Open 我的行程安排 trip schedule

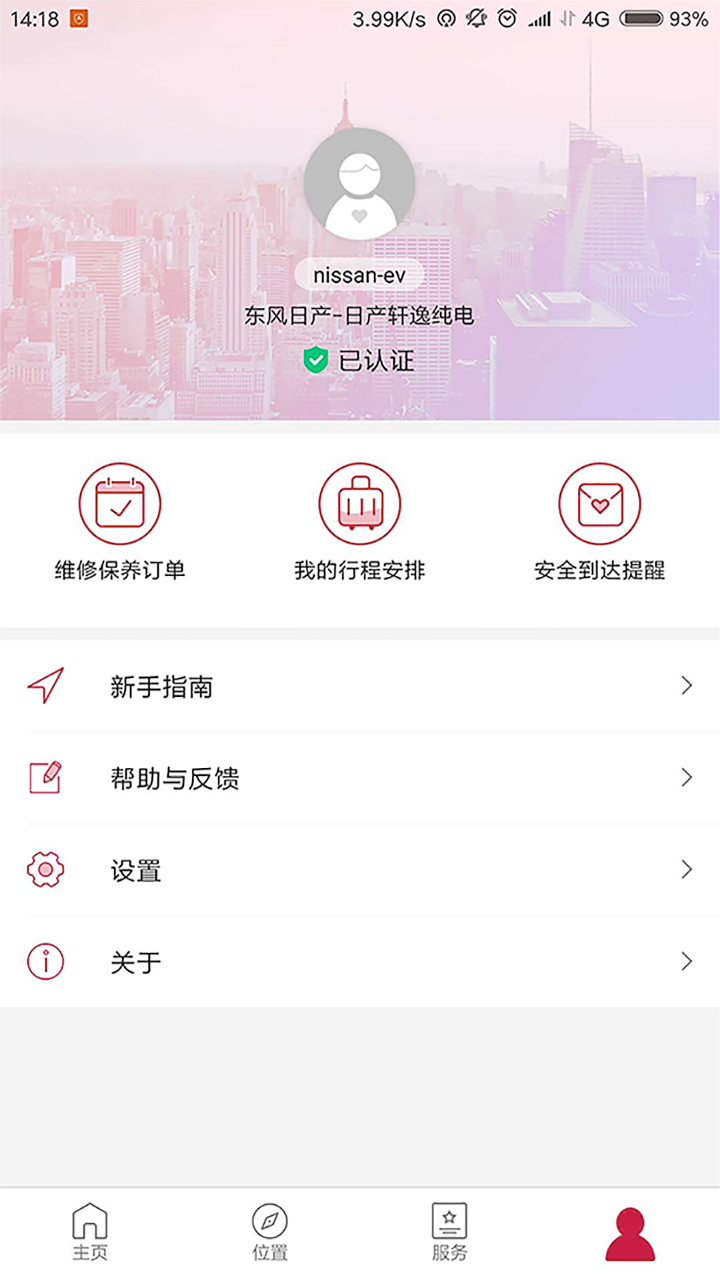click(360, 522)
